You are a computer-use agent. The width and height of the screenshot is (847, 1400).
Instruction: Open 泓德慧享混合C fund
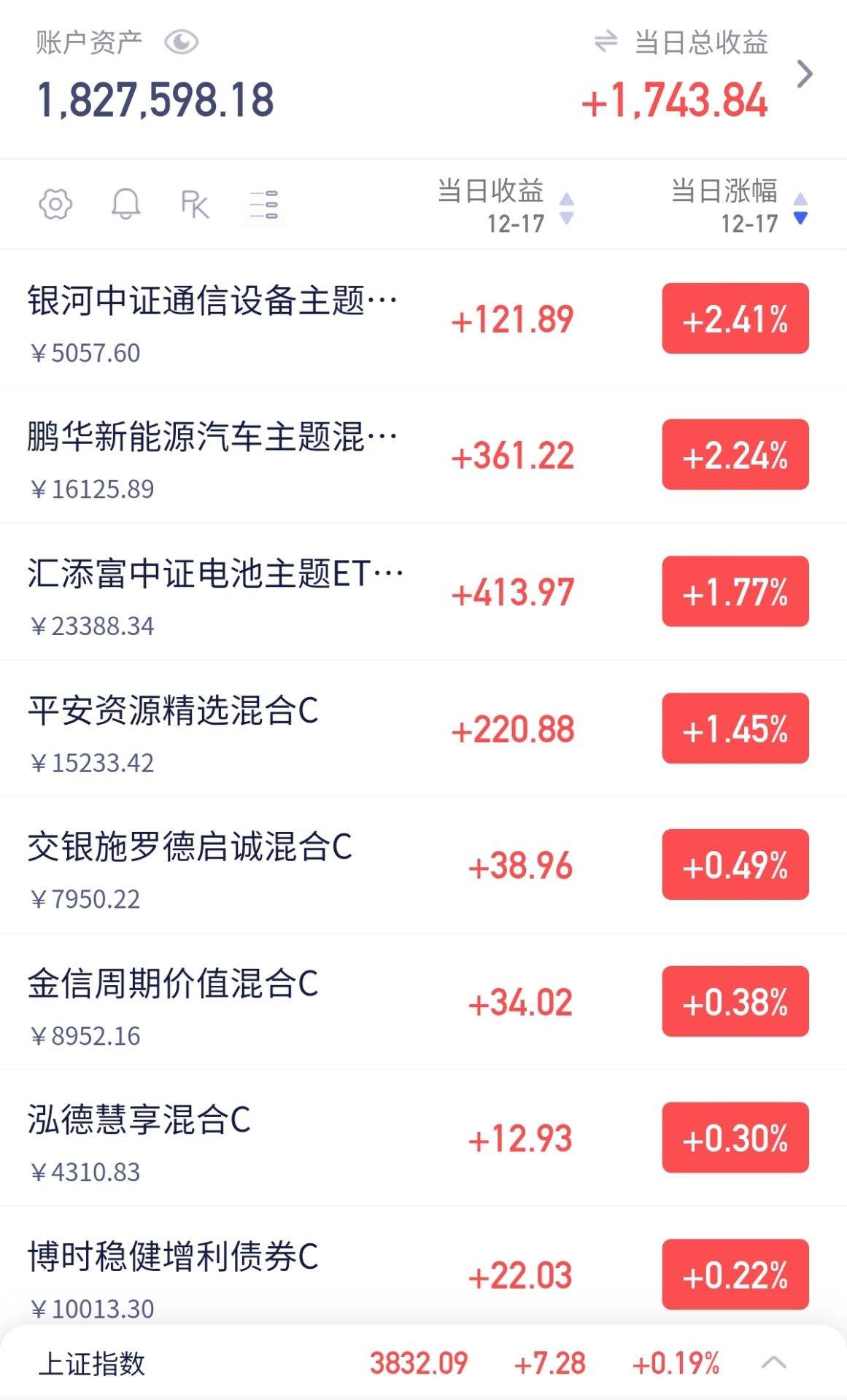(x=423, y=1138)
